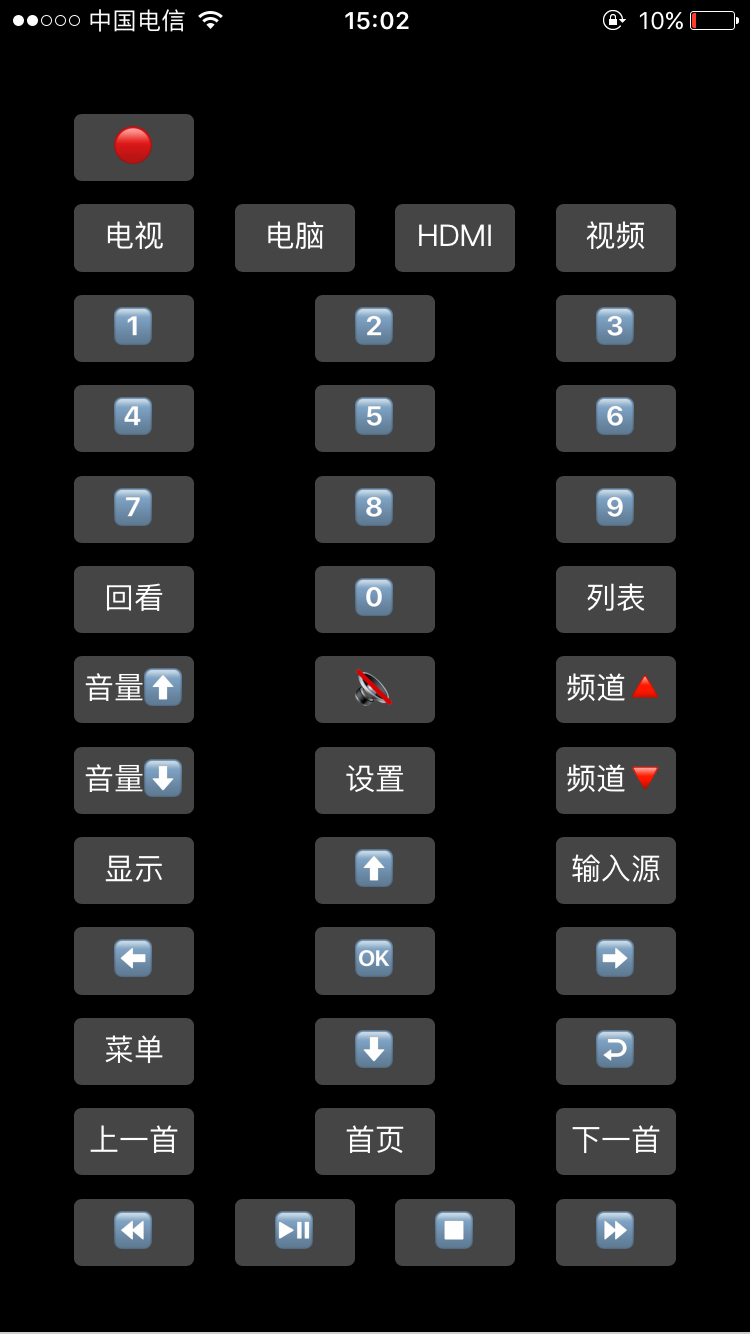The image size is (750, 1334).
Task: Go to next channel with 频道 up
Action: 616,689
